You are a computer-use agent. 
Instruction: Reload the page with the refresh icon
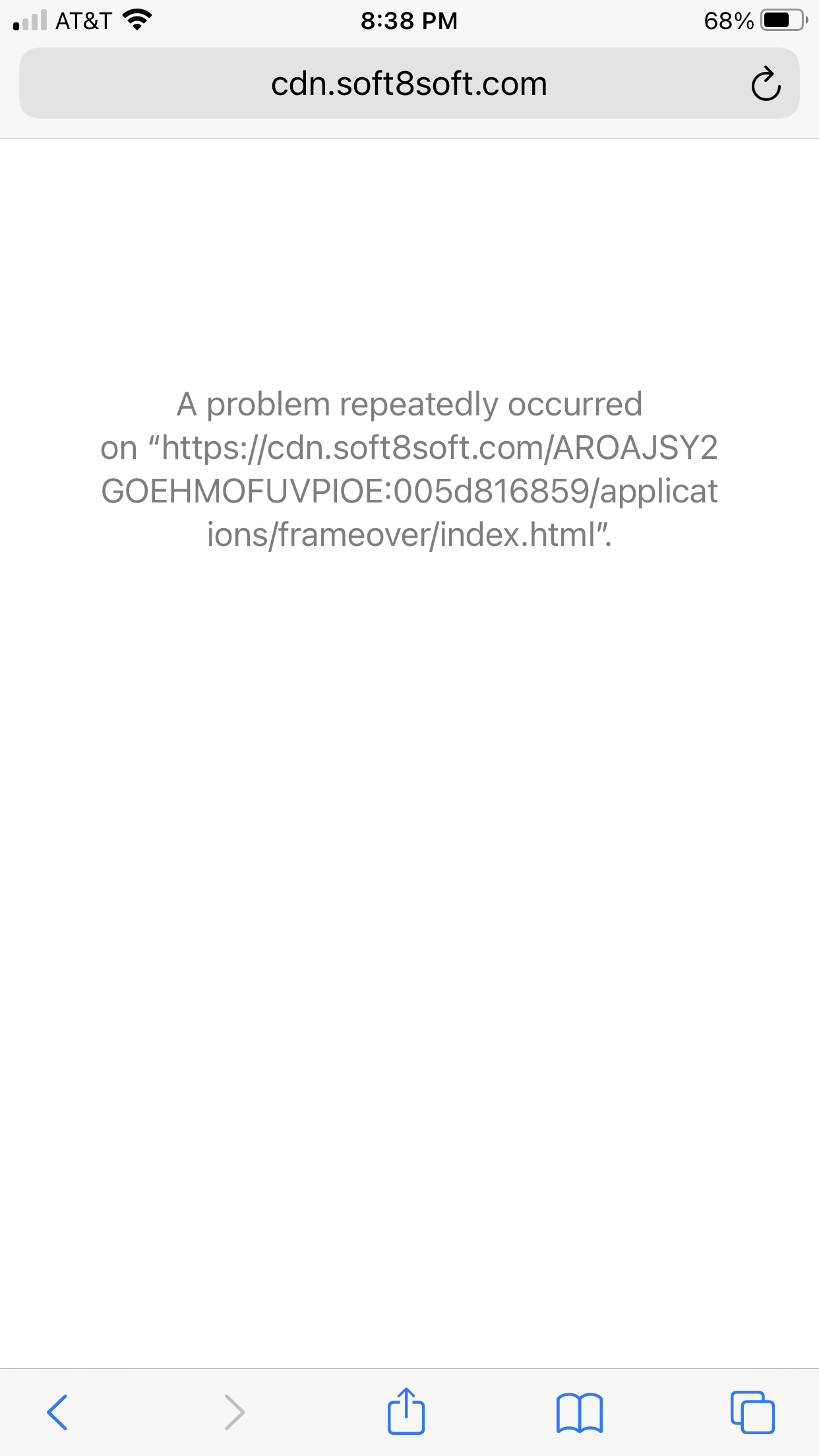click(x=766, y=84)
